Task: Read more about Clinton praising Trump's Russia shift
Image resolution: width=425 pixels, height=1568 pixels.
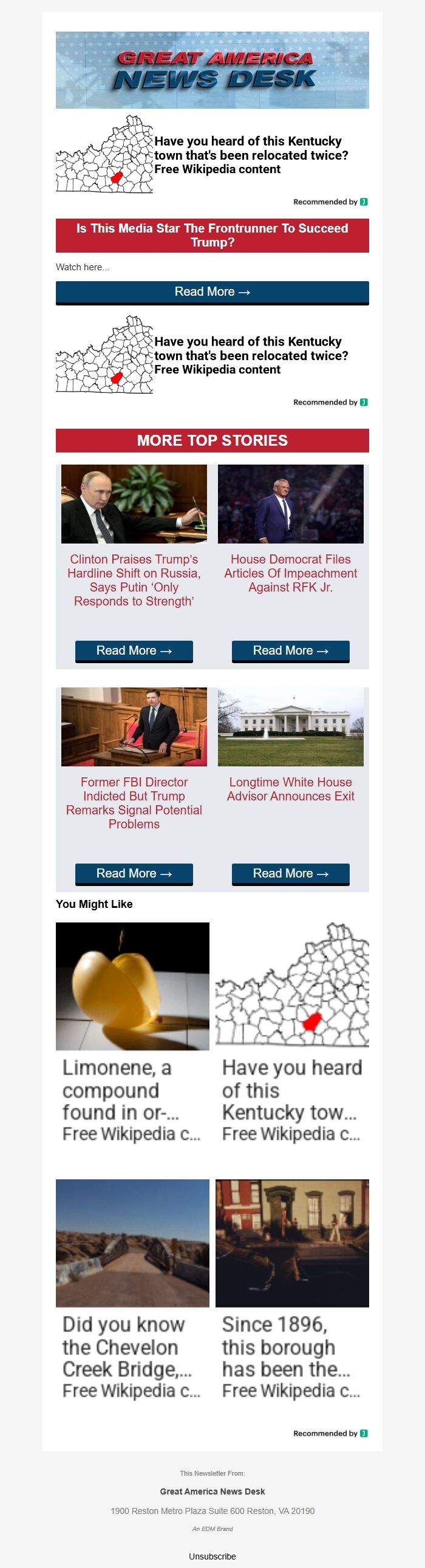Action: pyautogui.click(x=134, y=650)
